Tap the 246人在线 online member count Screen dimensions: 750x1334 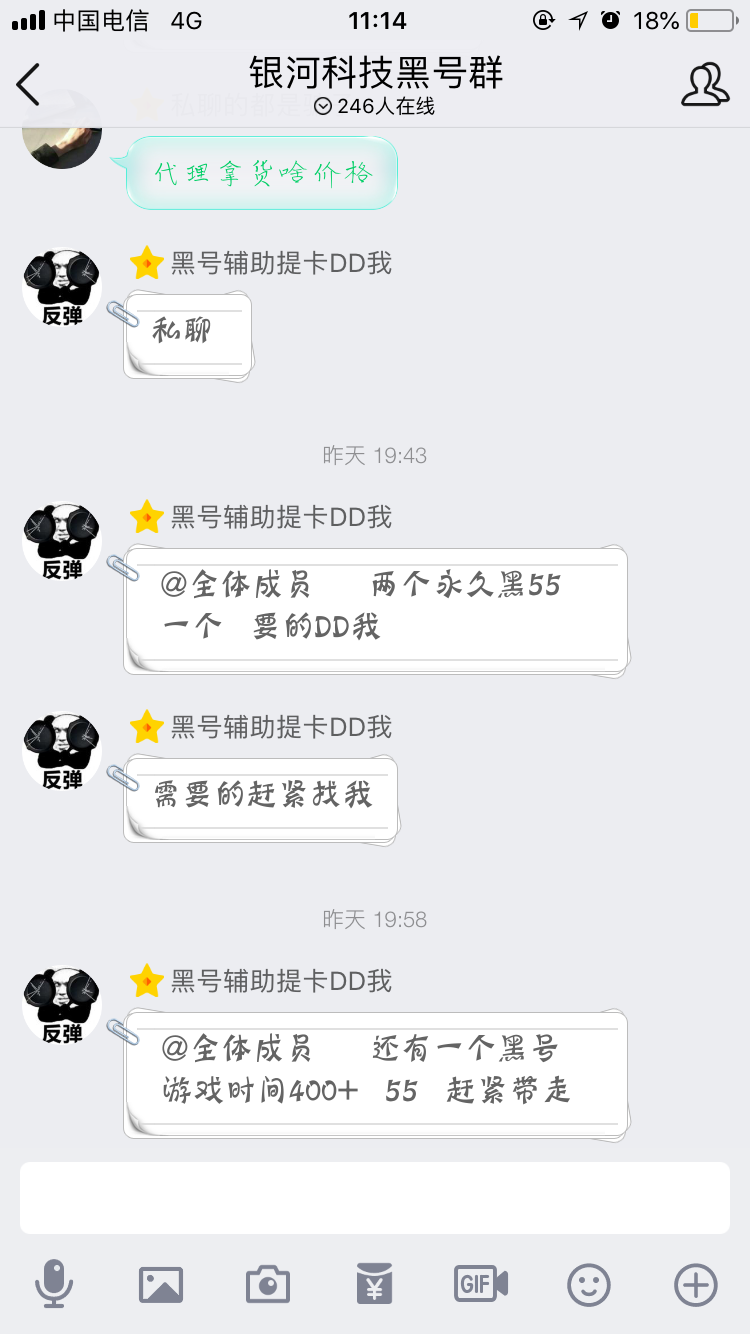375,106
